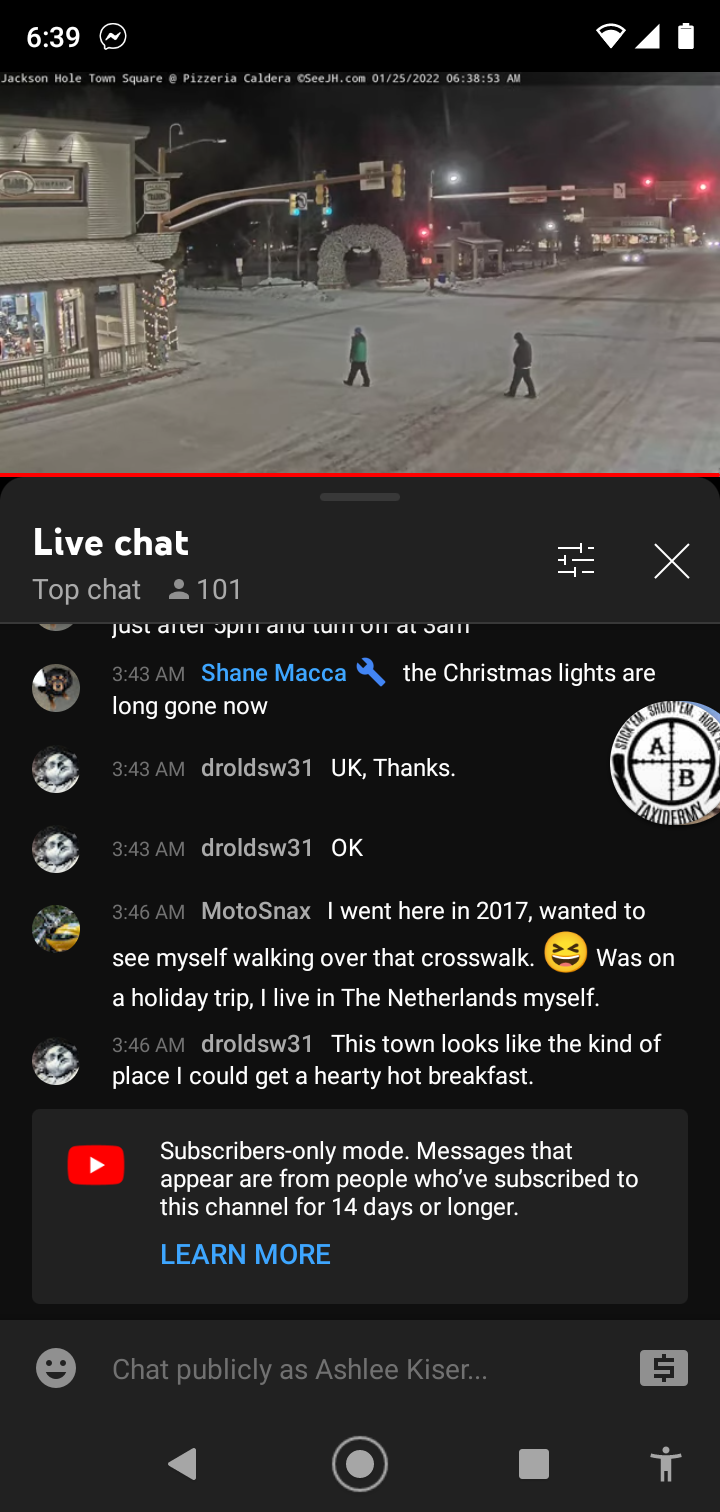Close the live chat panel

(671, 561)
